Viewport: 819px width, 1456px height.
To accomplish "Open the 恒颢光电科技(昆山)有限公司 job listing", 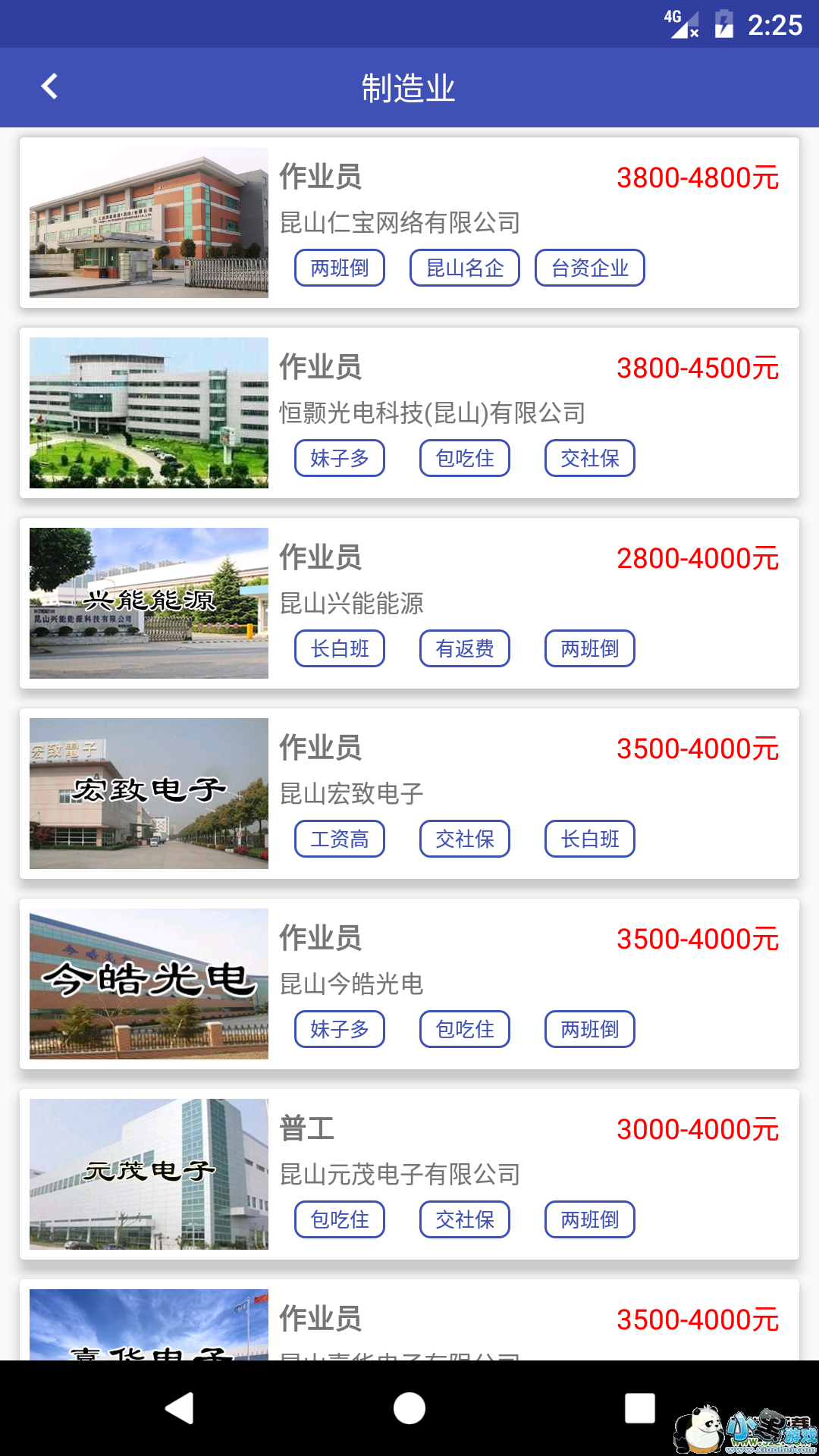I will [x=409, y=413].
